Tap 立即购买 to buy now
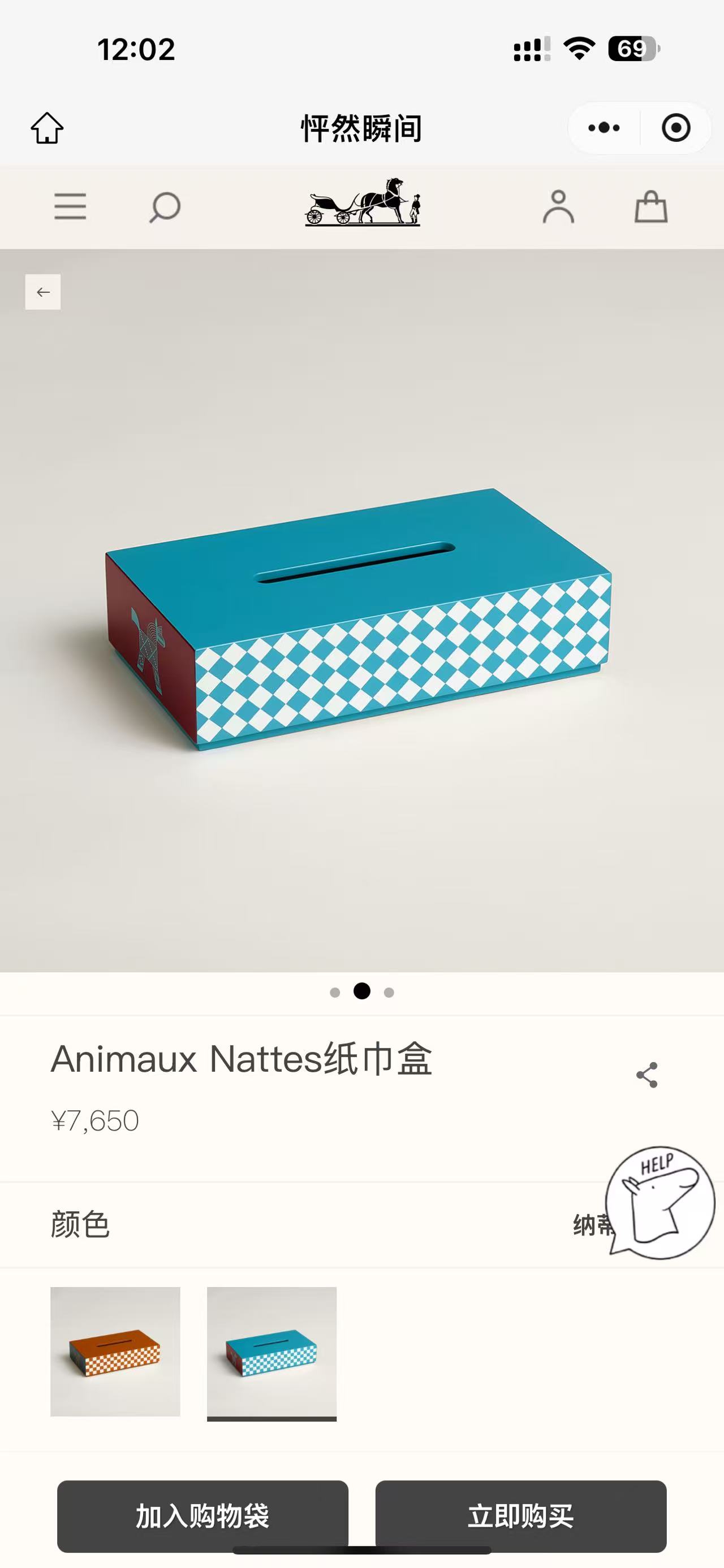The height and width of the screenshot is (1568, 724). (520, 1515)
